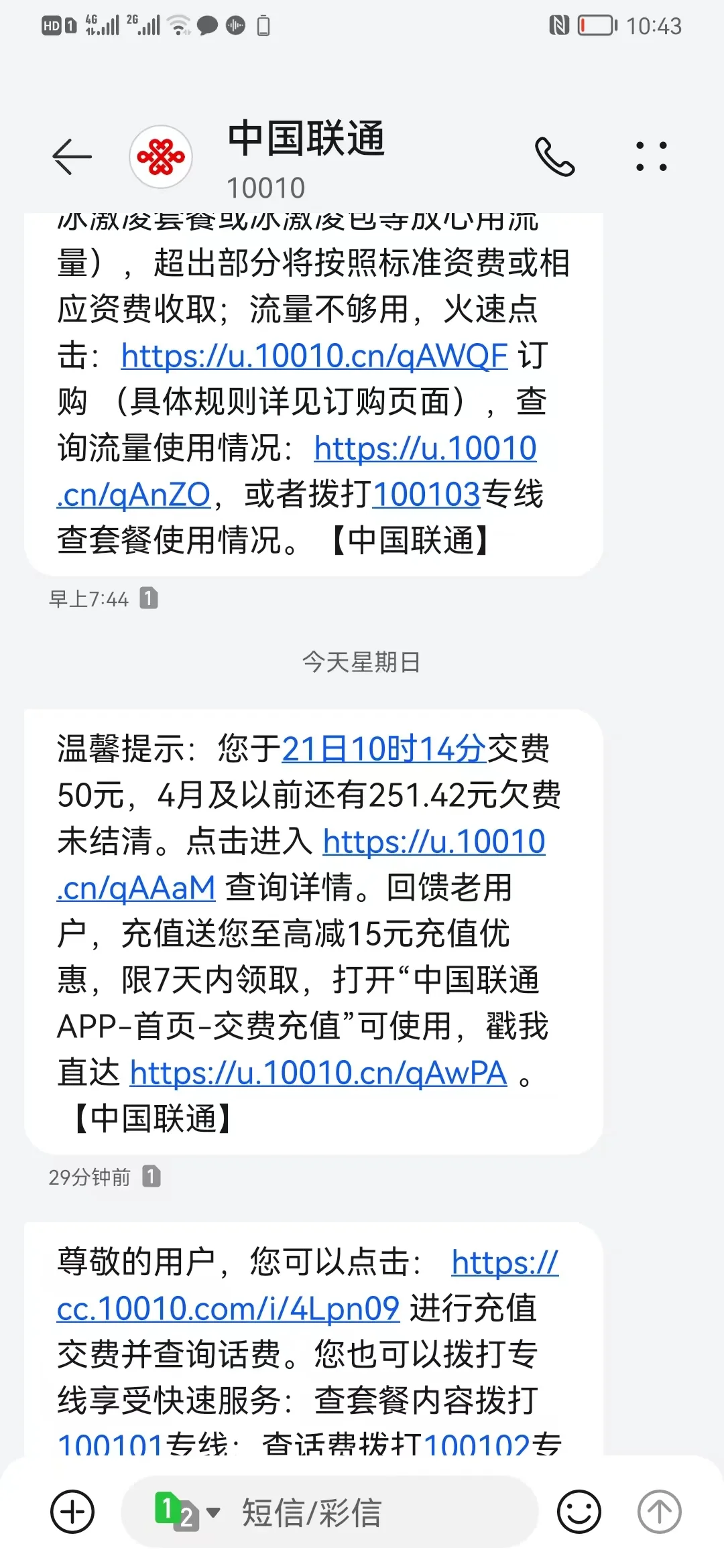Image resolution: width=724 pixels, height=1568 pixels.
Task: Open the four-dot more options menu
Action: tap(651, 157)
